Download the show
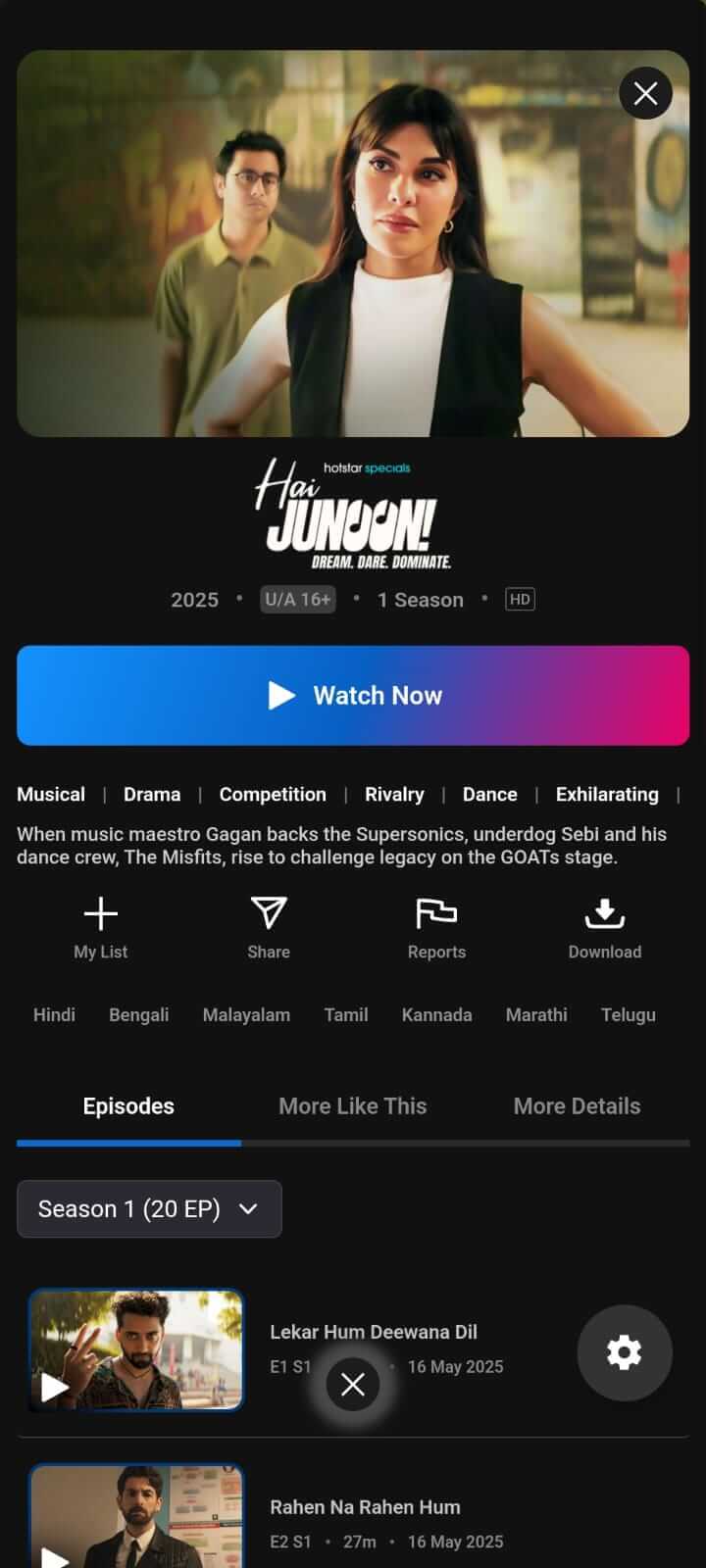The width and height of the screenshot is (706, 1568). pos(605,926)
